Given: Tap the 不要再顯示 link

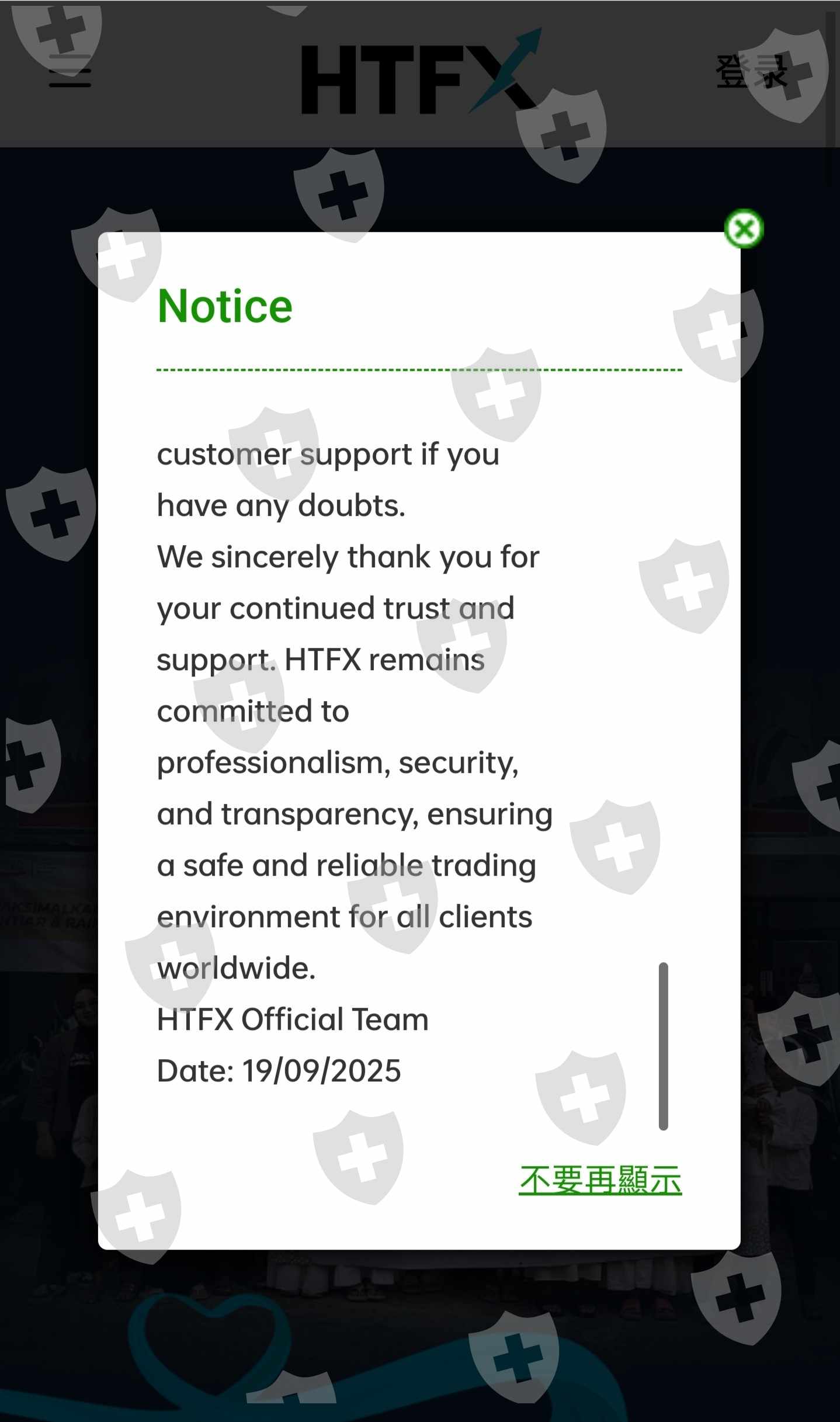Looking at the screenshot, I should [x=601, y=1180].
